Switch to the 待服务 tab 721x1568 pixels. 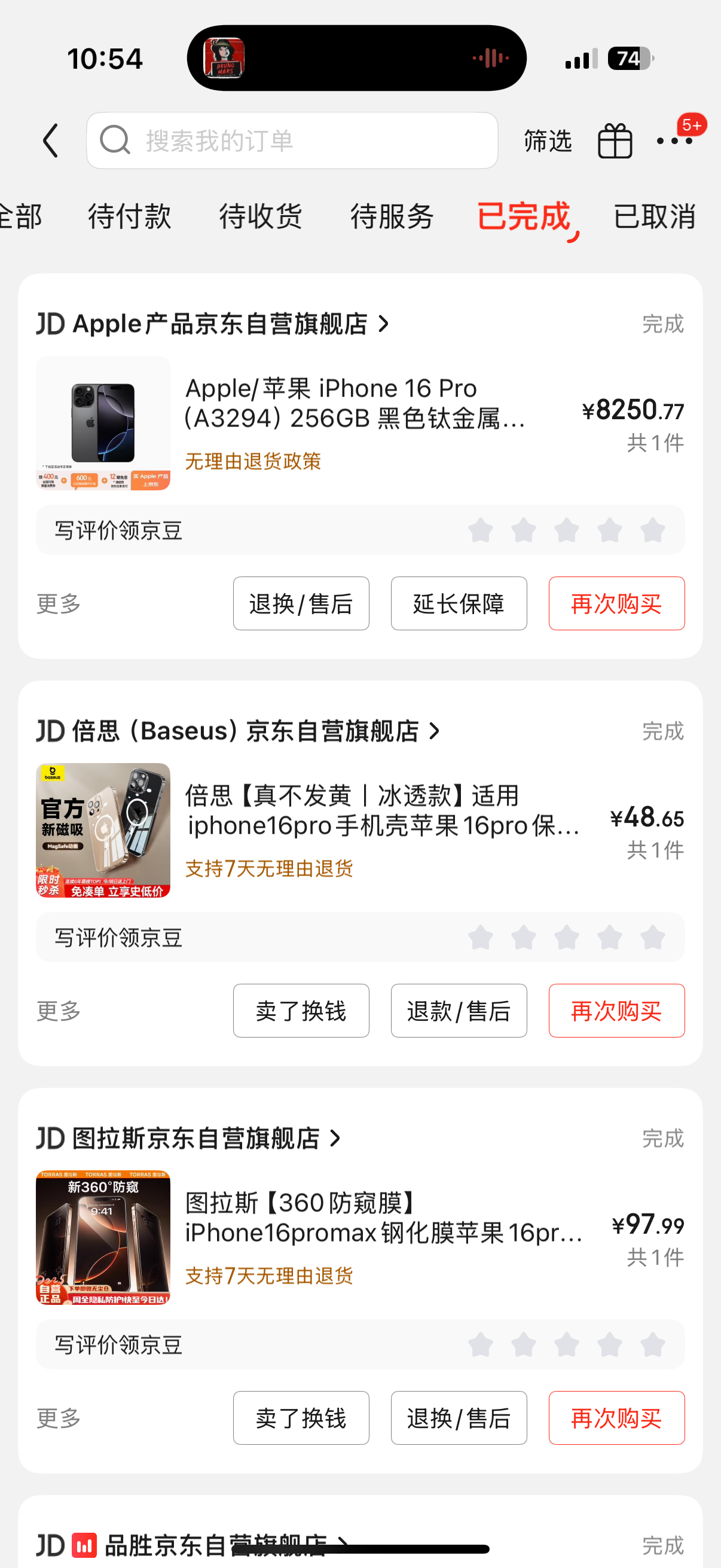coord(392,216)
